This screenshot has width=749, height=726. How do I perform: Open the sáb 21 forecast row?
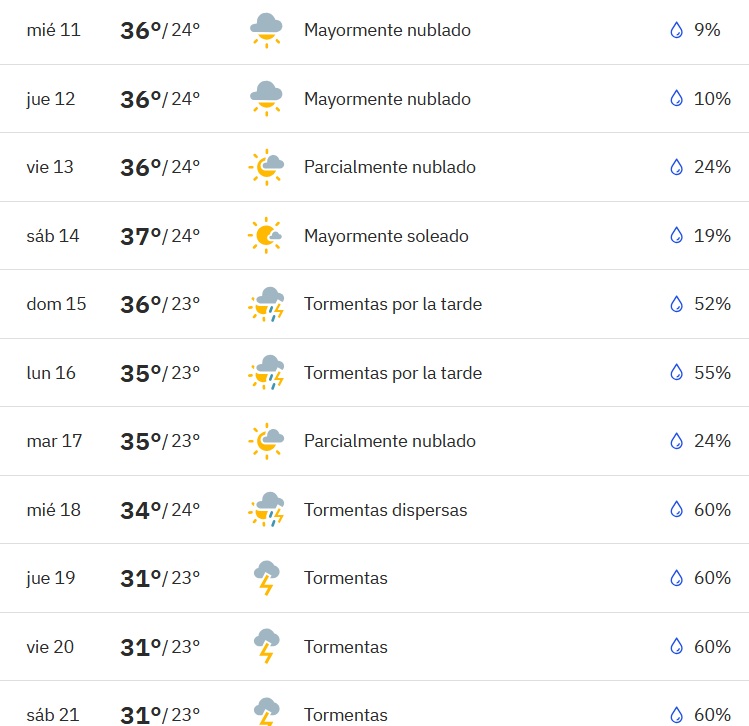374,704
